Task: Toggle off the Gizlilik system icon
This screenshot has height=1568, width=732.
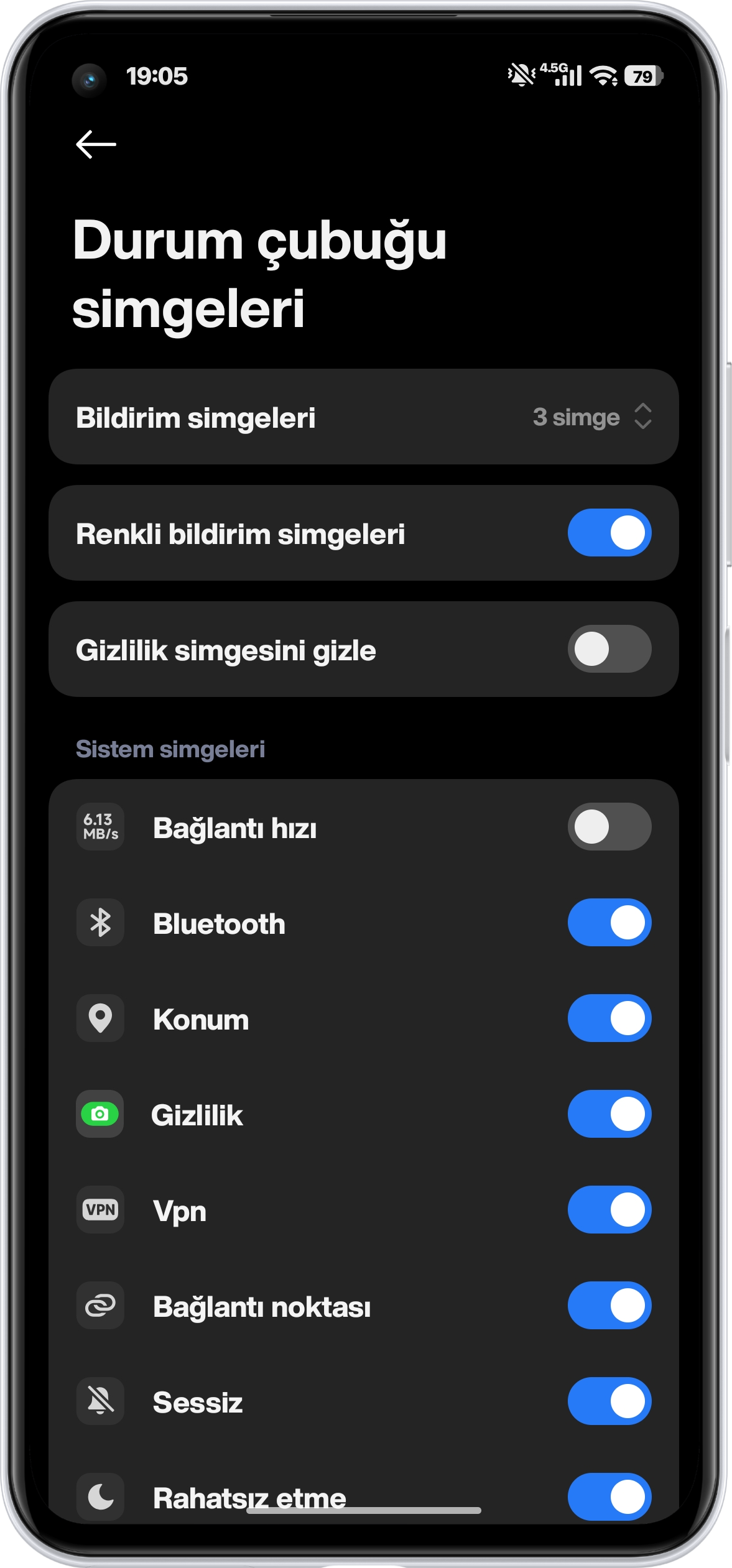Action: click(x=609, y=1114)
